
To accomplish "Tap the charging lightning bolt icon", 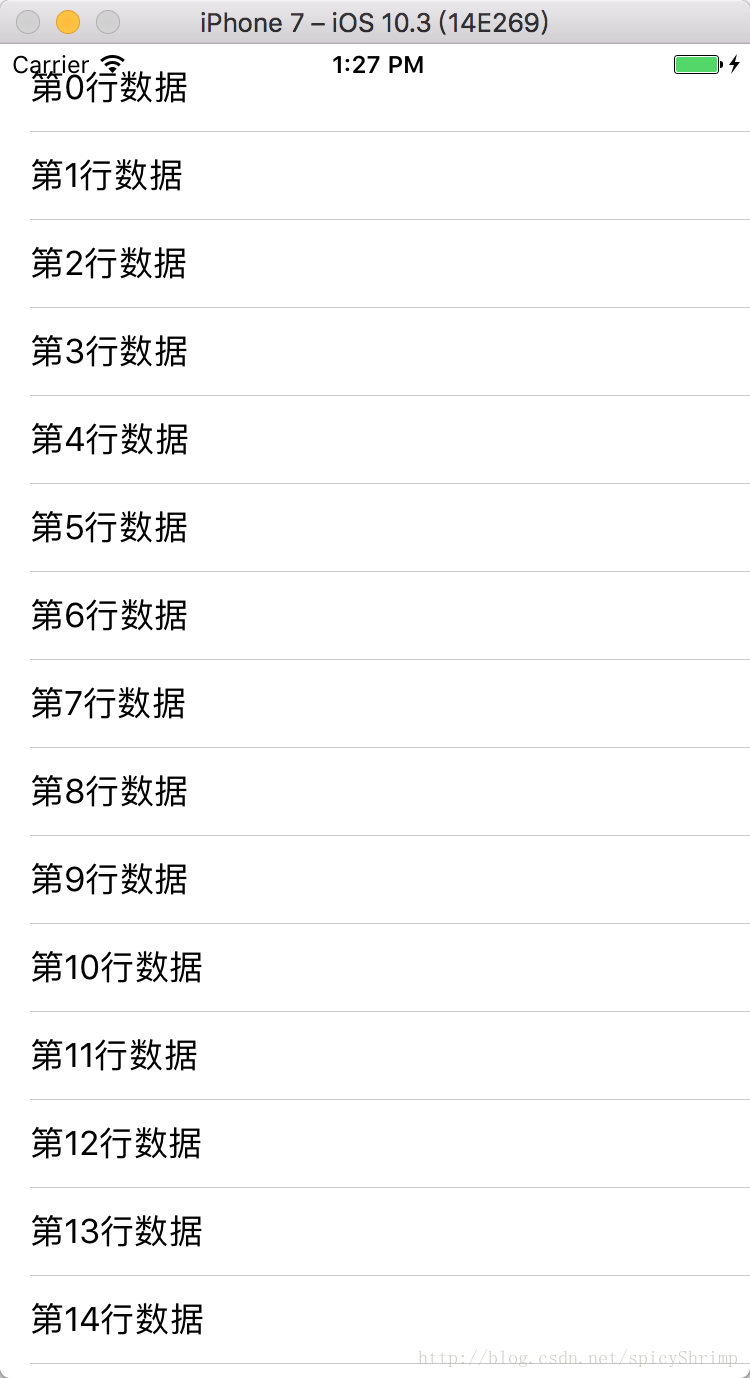I will [734, 63].
